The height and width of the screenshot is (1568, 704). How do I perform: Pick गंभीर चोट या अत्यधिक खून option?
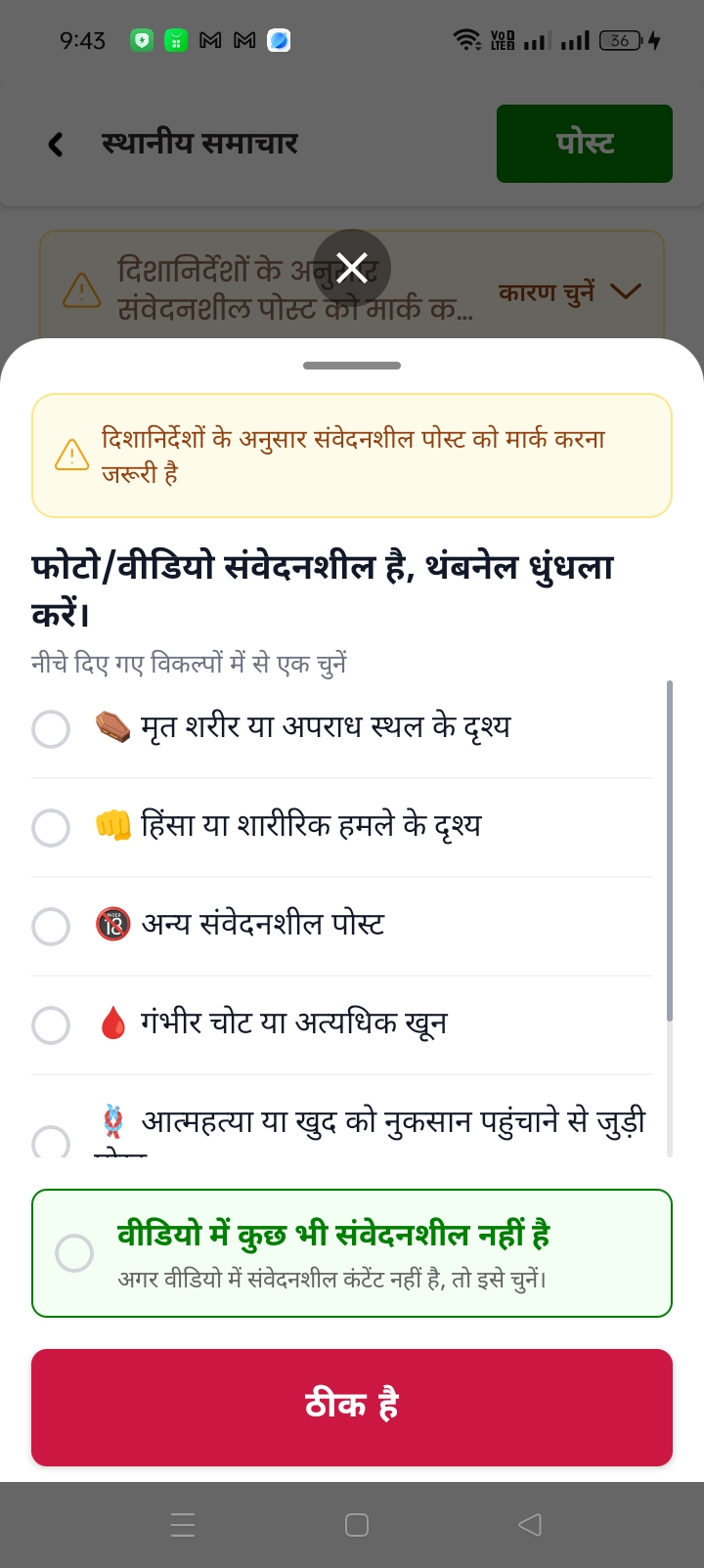coord(342,1024)
